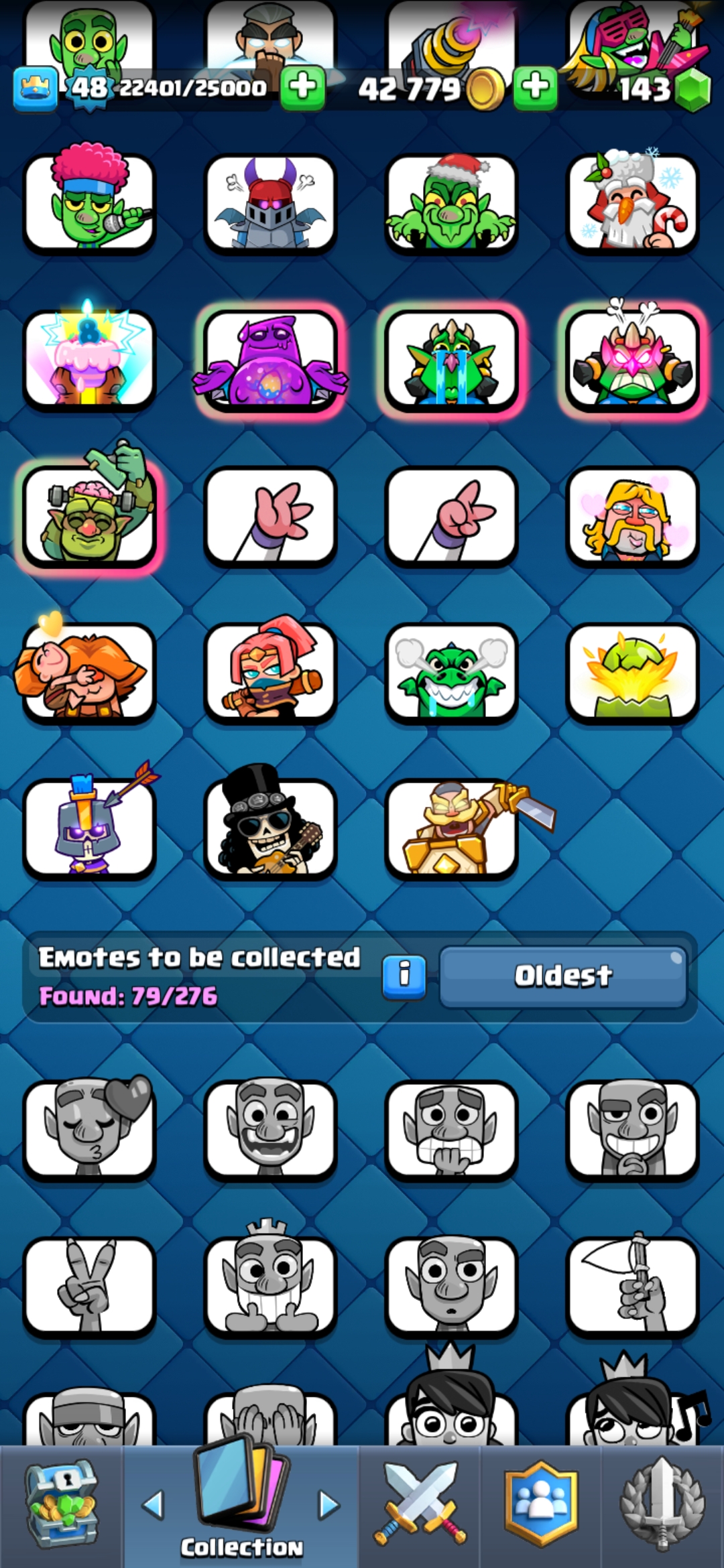Open the clan social tab

541,1505
